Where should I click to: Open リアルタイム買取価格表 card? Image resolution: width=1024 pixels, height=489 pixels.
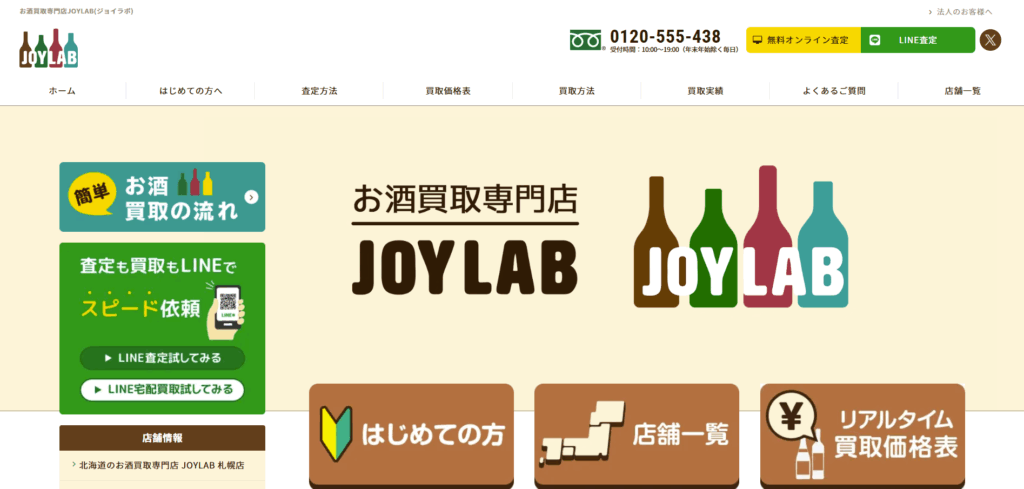coord(862,435)
